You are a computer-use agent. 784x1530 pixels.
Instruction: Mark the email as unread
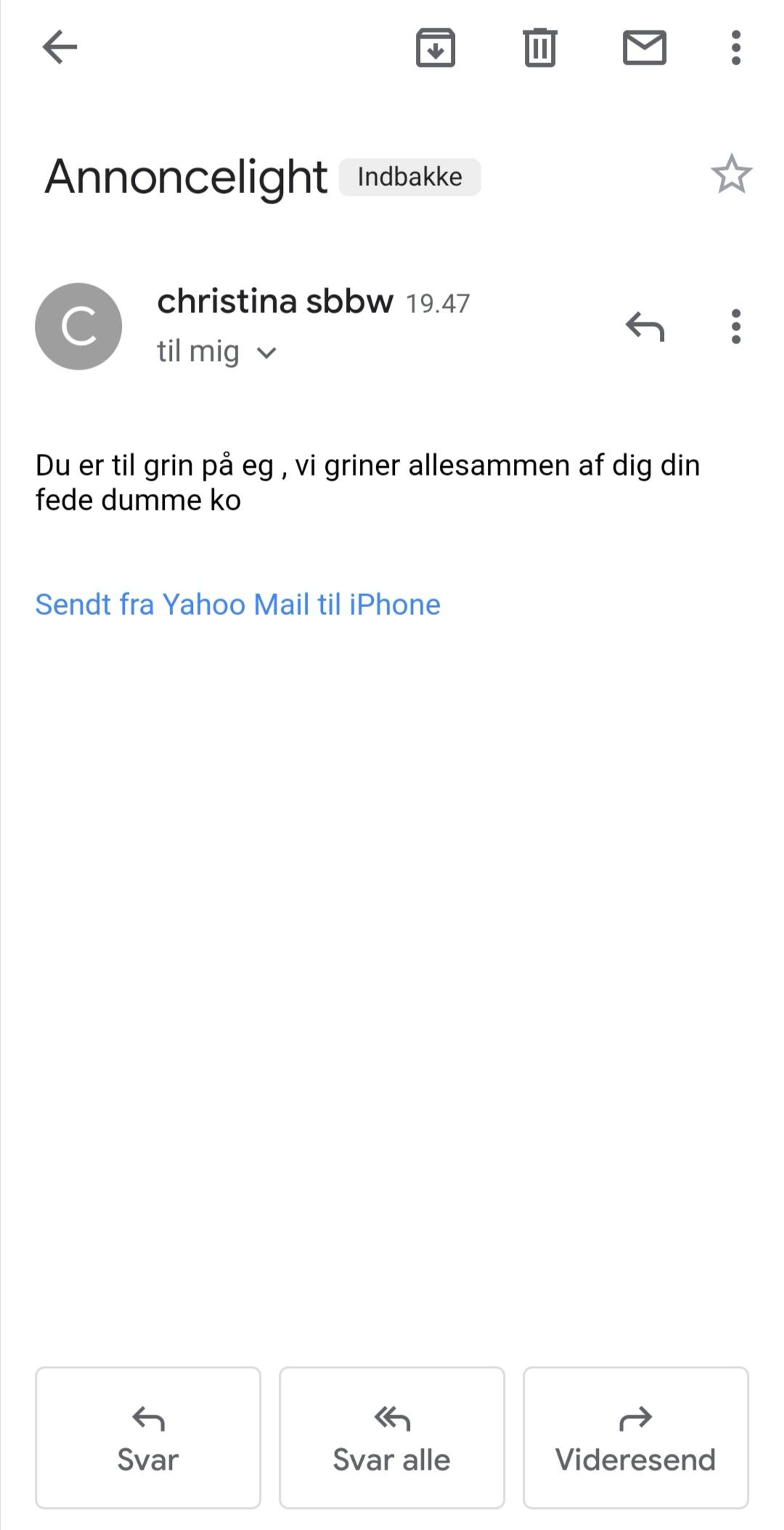click(x=645, y=48)
